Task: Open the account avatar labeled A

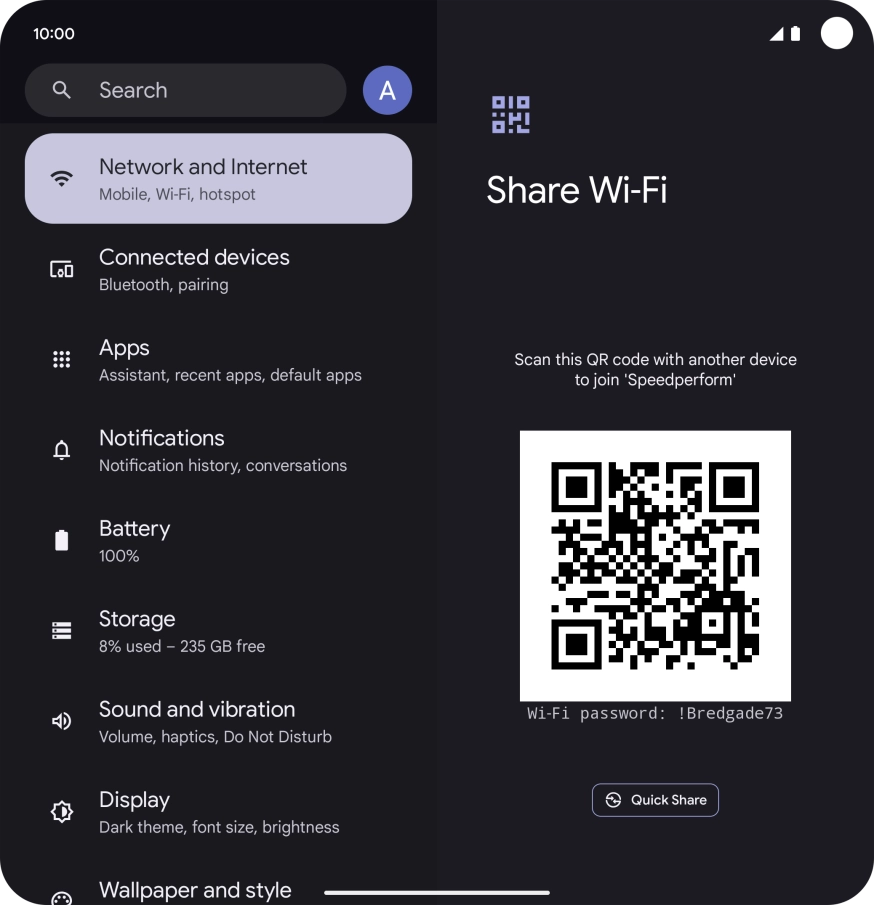Action: pyautogui.click(x=387, y=91)
